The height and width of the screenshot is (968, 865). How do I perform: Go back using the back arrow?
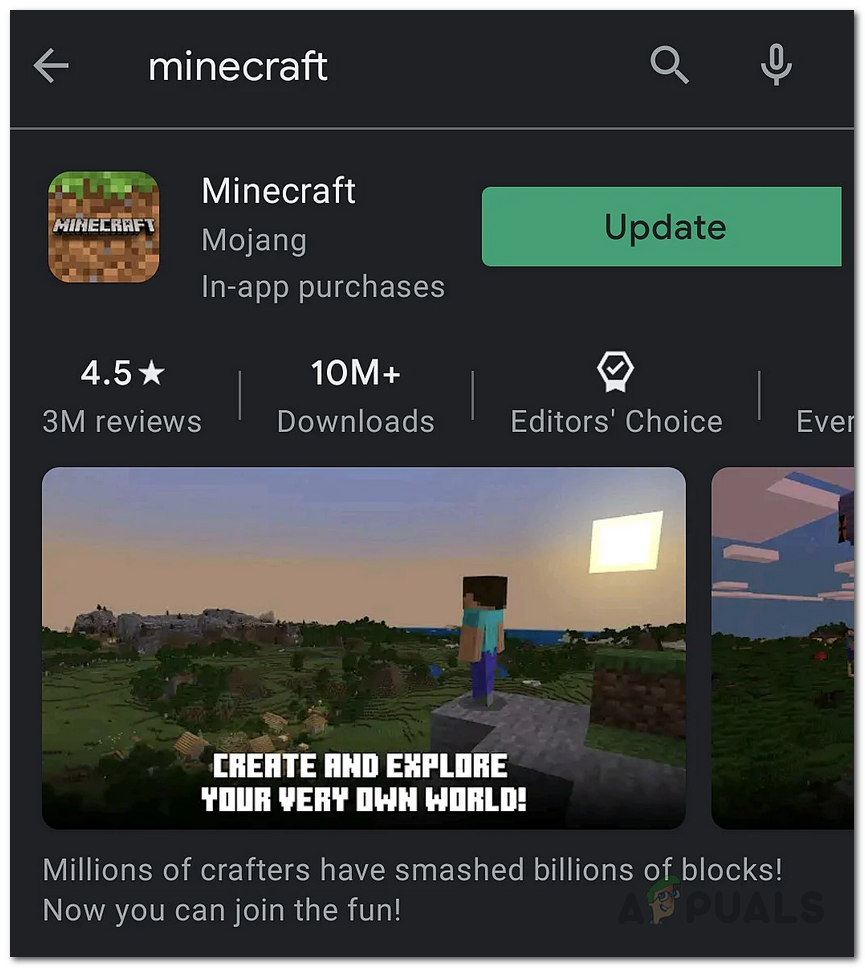click(x=51, y=67)
